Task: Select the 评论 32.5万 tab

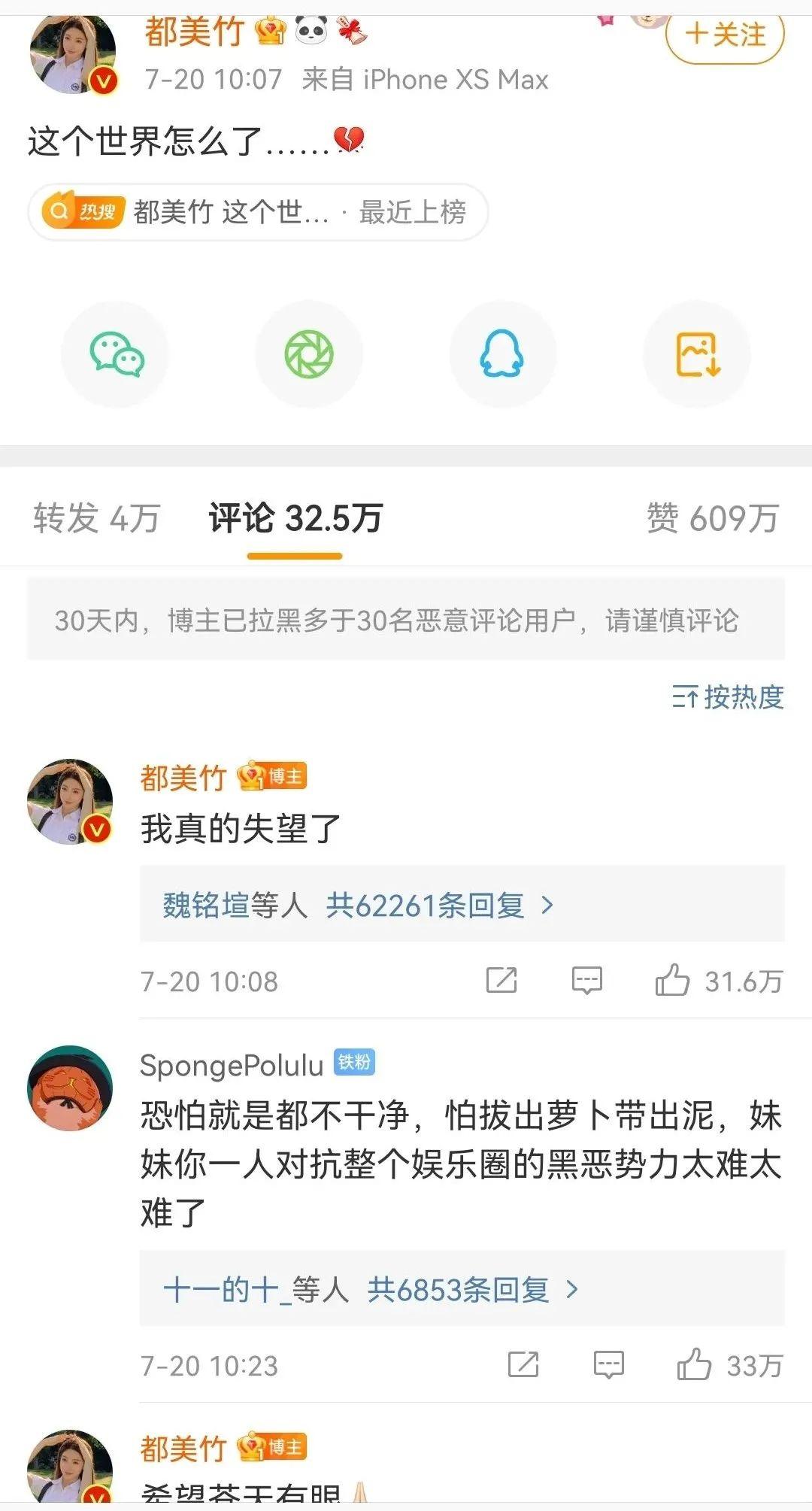Action: (x=295, y=518)
